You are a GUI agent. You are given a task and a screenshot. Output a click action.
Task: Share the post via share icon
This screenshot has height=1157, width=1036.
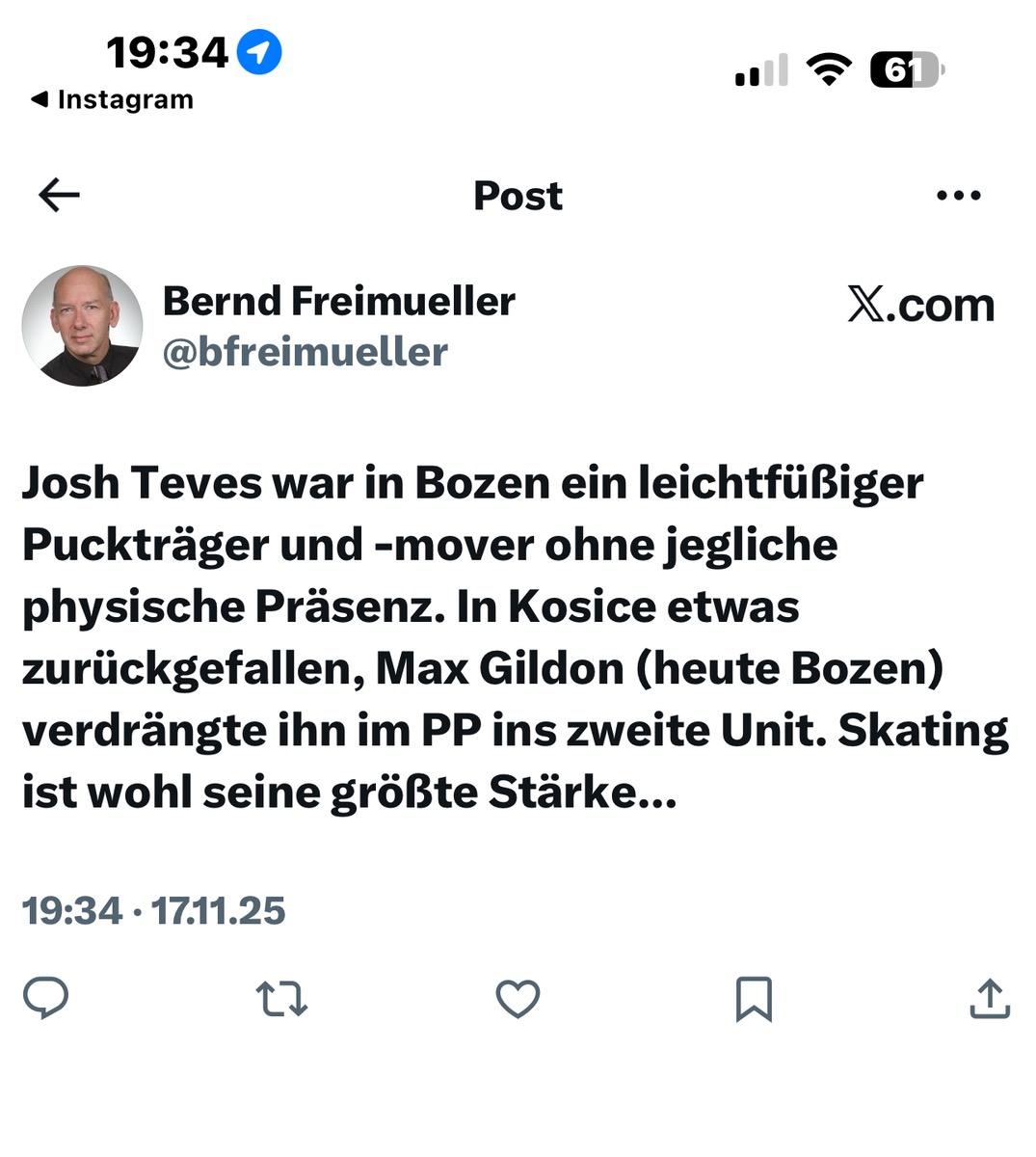tap(989, 999)
